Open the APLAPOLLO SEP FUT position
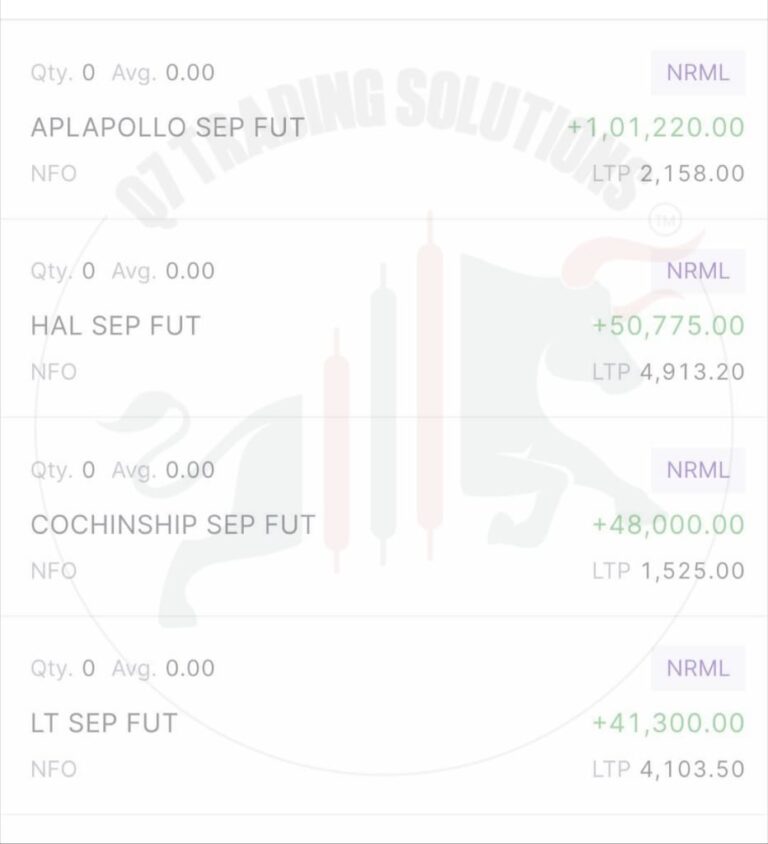The width and height of the screenshot is (768, 844). point(384,119)
